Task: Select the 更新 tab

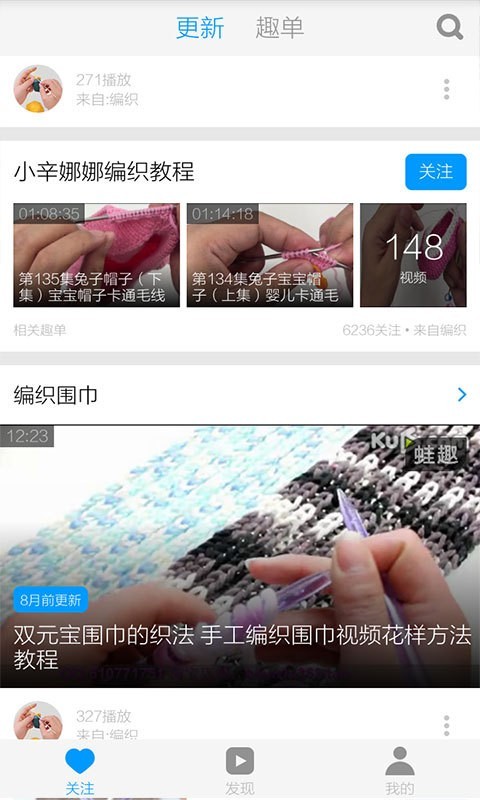Action: click(200, 27)
